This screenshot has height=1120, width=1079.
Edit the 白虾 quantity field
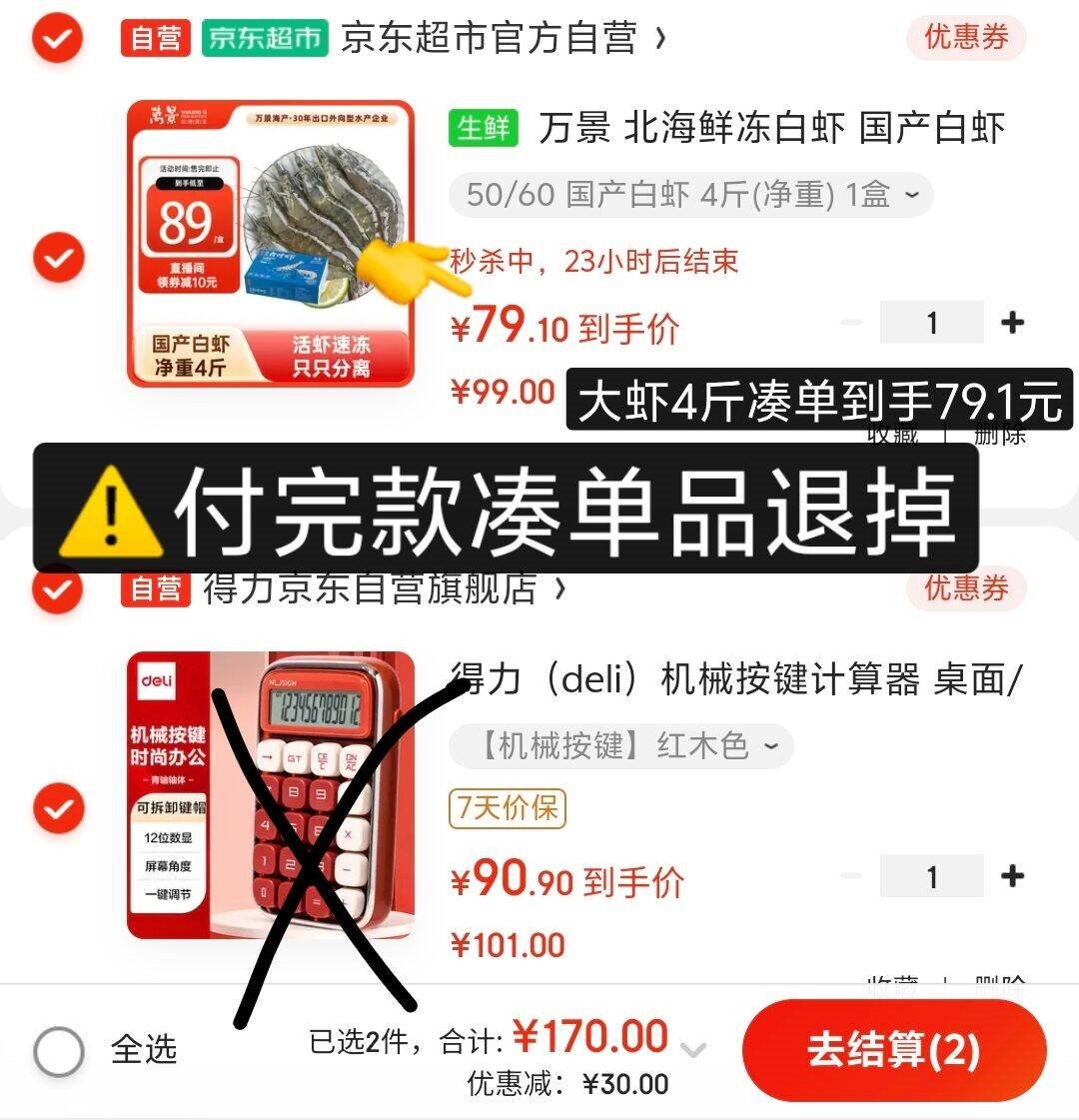pyautogui.click(x=931, y=323)
